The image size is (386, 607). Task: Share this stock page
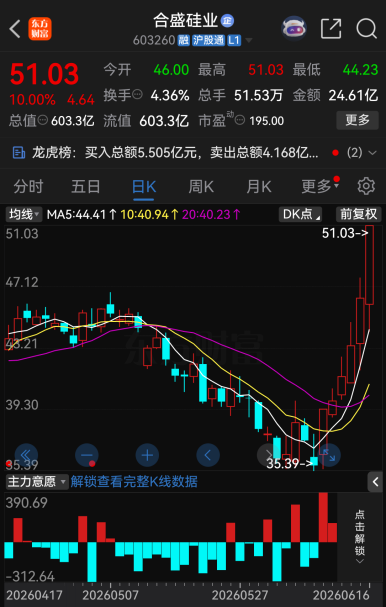[x=331, y=28]
